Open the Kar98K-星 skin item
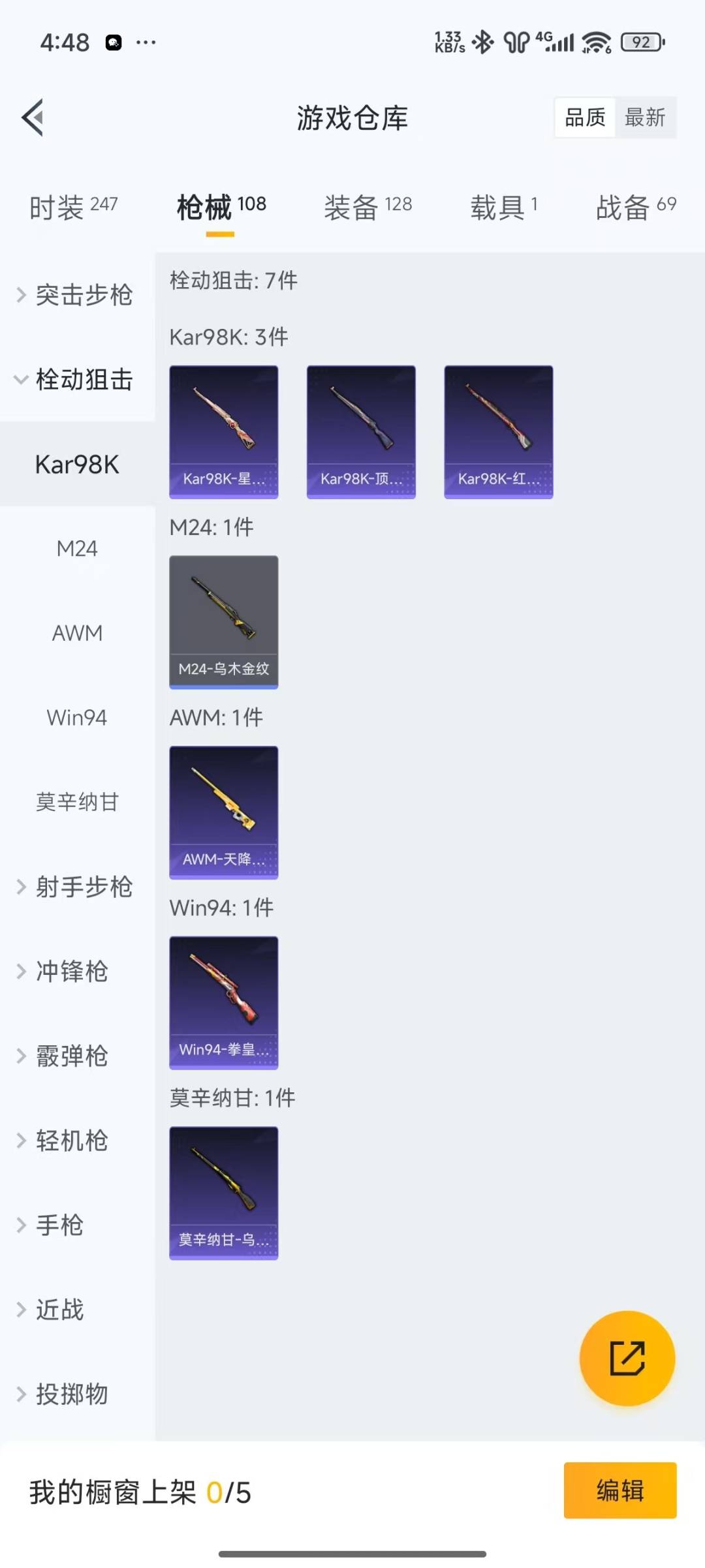 tap(224, 431)
